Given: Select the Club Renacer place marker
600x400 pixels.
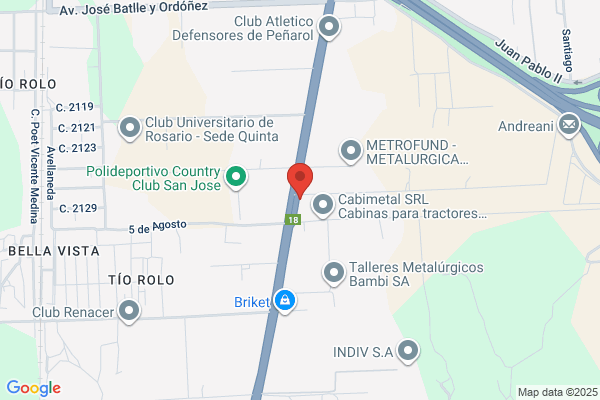Looking at the screenshot, I should click(x=129, y=313).
